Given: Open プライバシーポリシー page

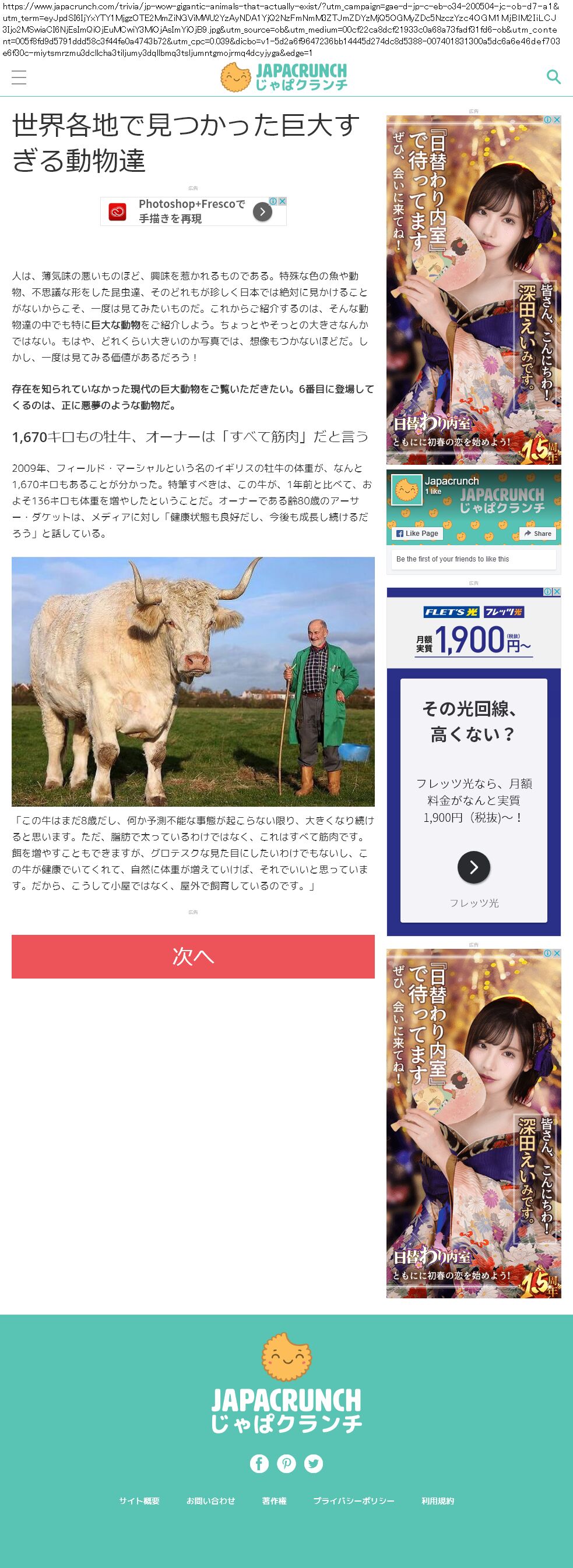Looking at the screenshot, I should point(354,1501).
